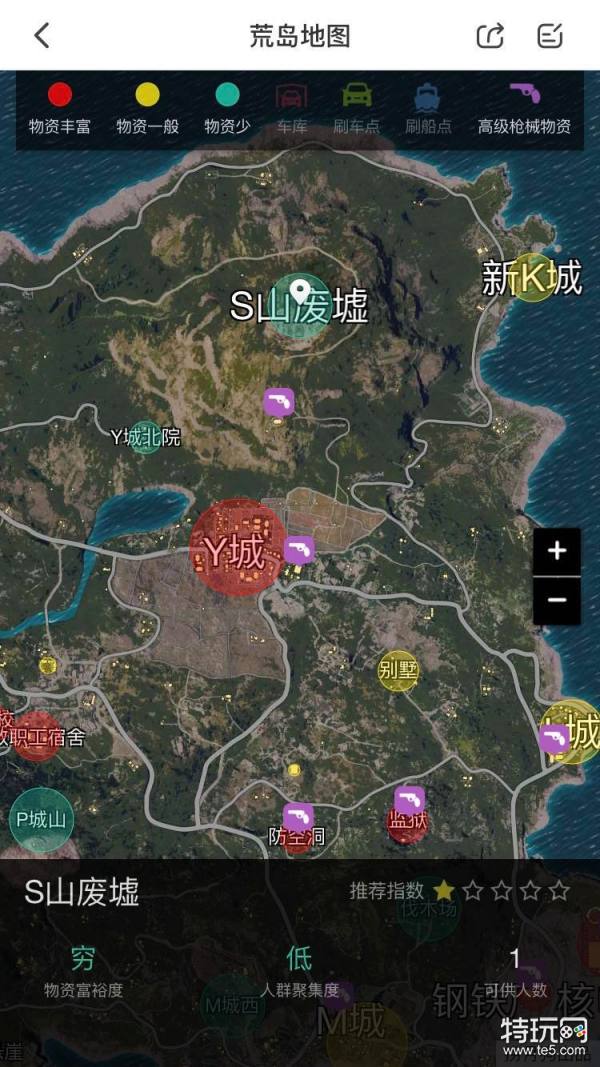Screen dimensions: 600x1067
Task: Enable the 刷车点 vehicle spawn filter
Action: (x=356, y=108)
